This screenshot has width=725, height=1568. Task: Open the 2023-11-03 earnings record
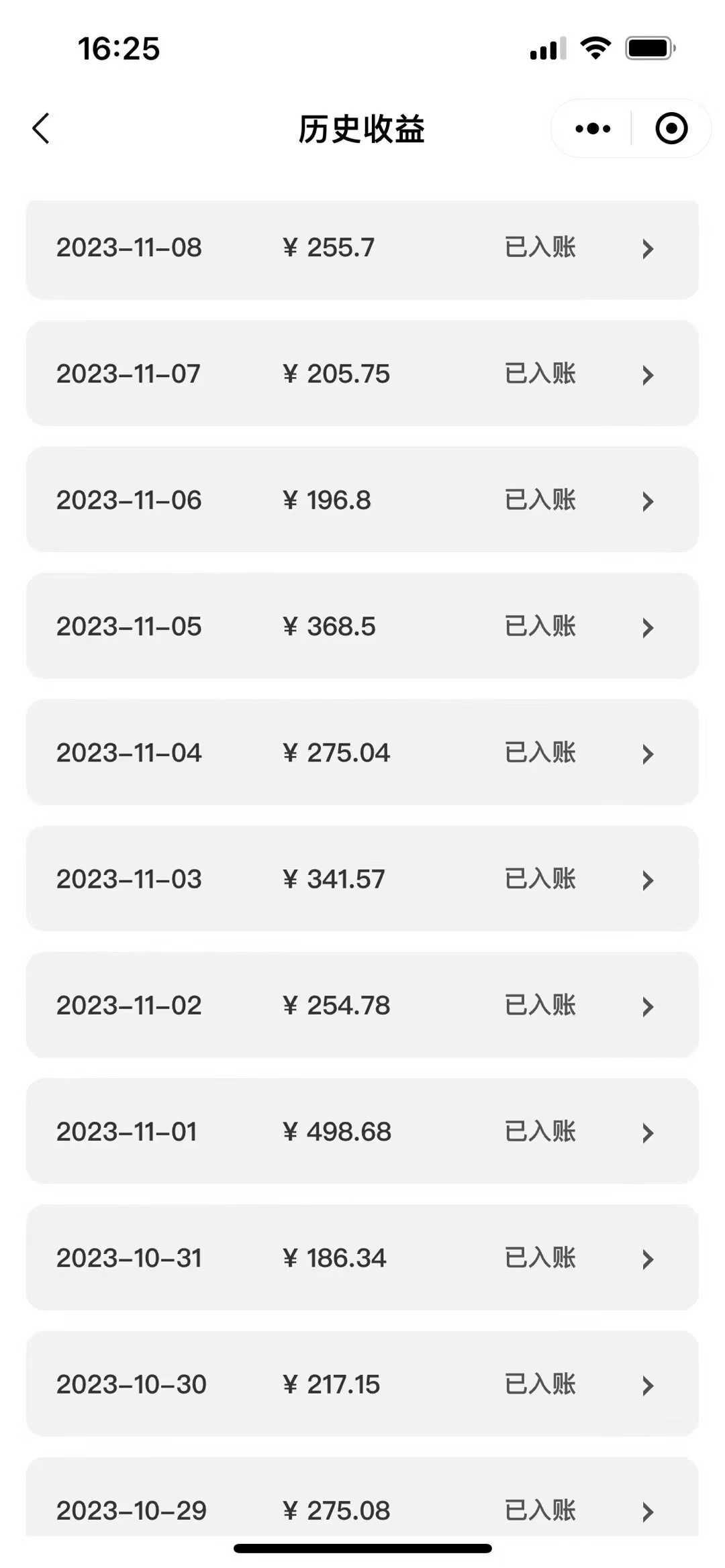pyautogui.click(x=362, y=879)
